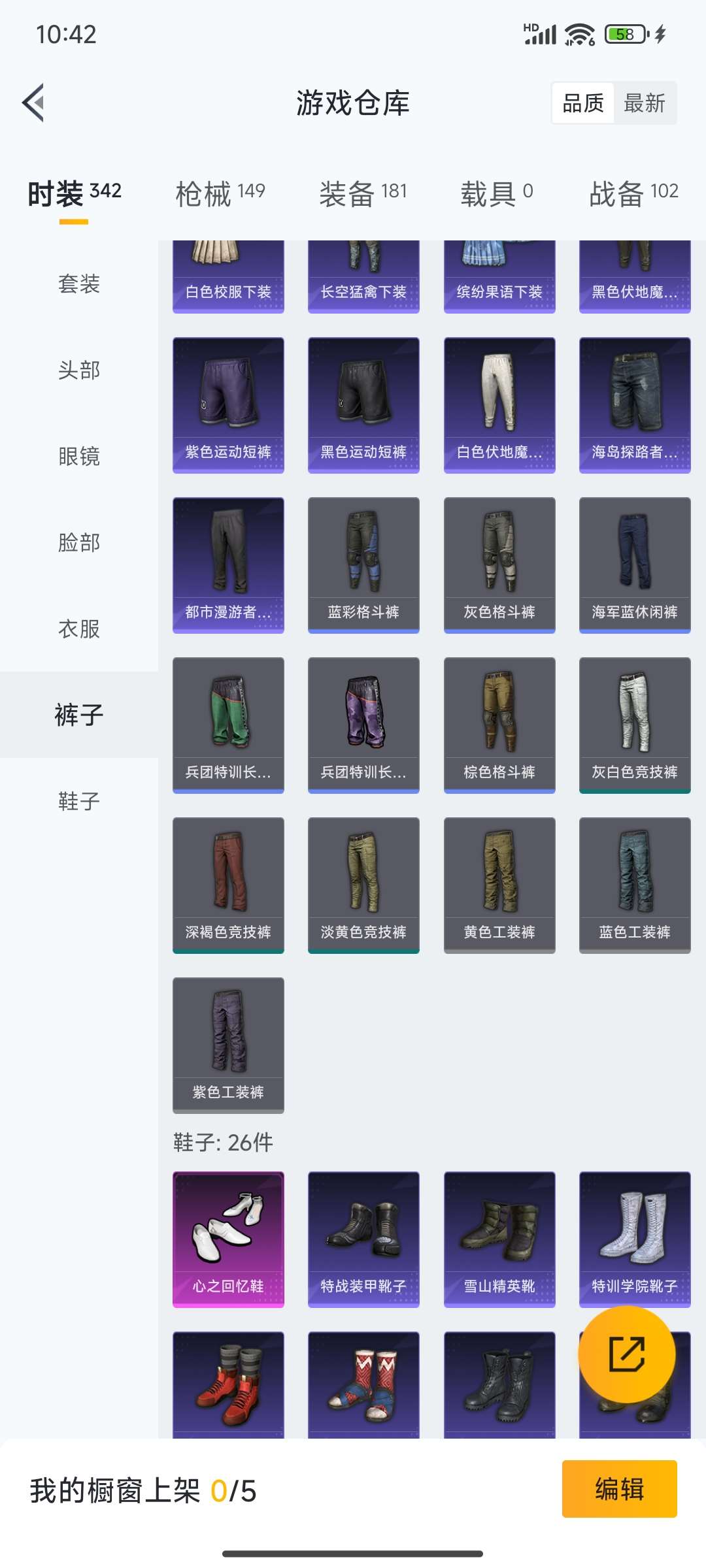
Task: Select the 心之回忆鞋 white shoes
Action: [228, 1240]
